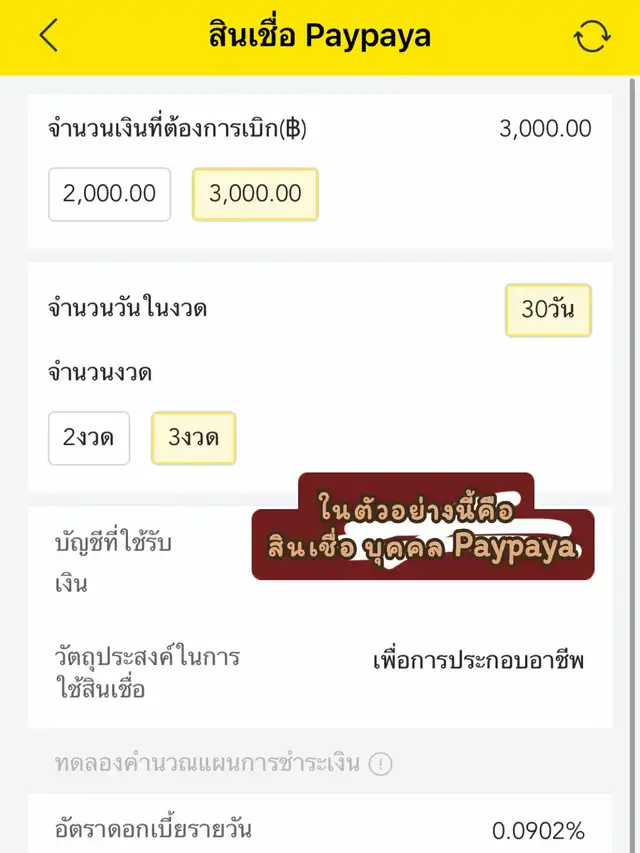Choose the 2งวด installment option
The width and height of the screenshot is (640, 853).
(x=89, y=438)
